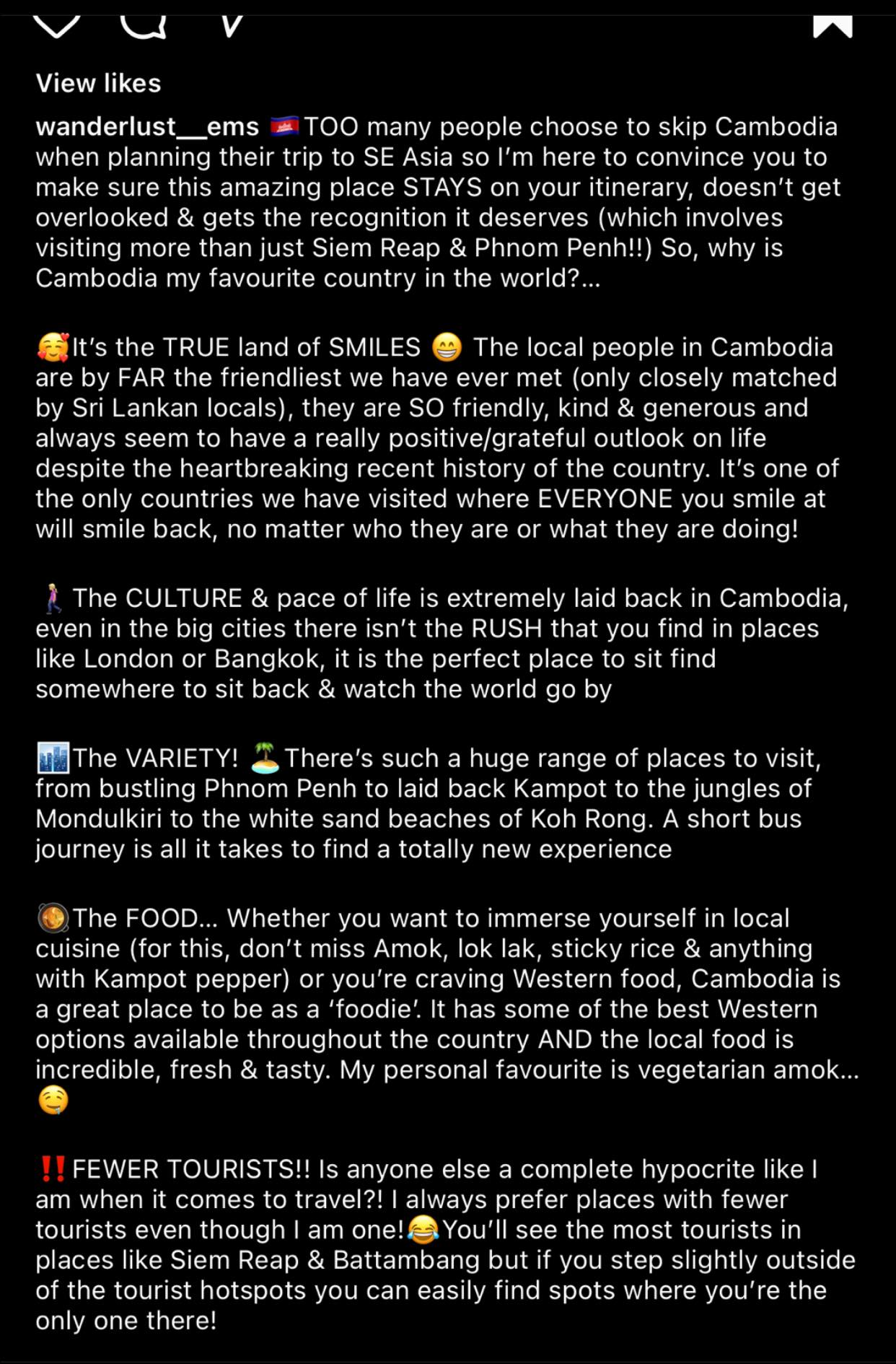Like this post with the heart icon
896x1364 pixels.
pyautogui.click(x=56, y=24)
